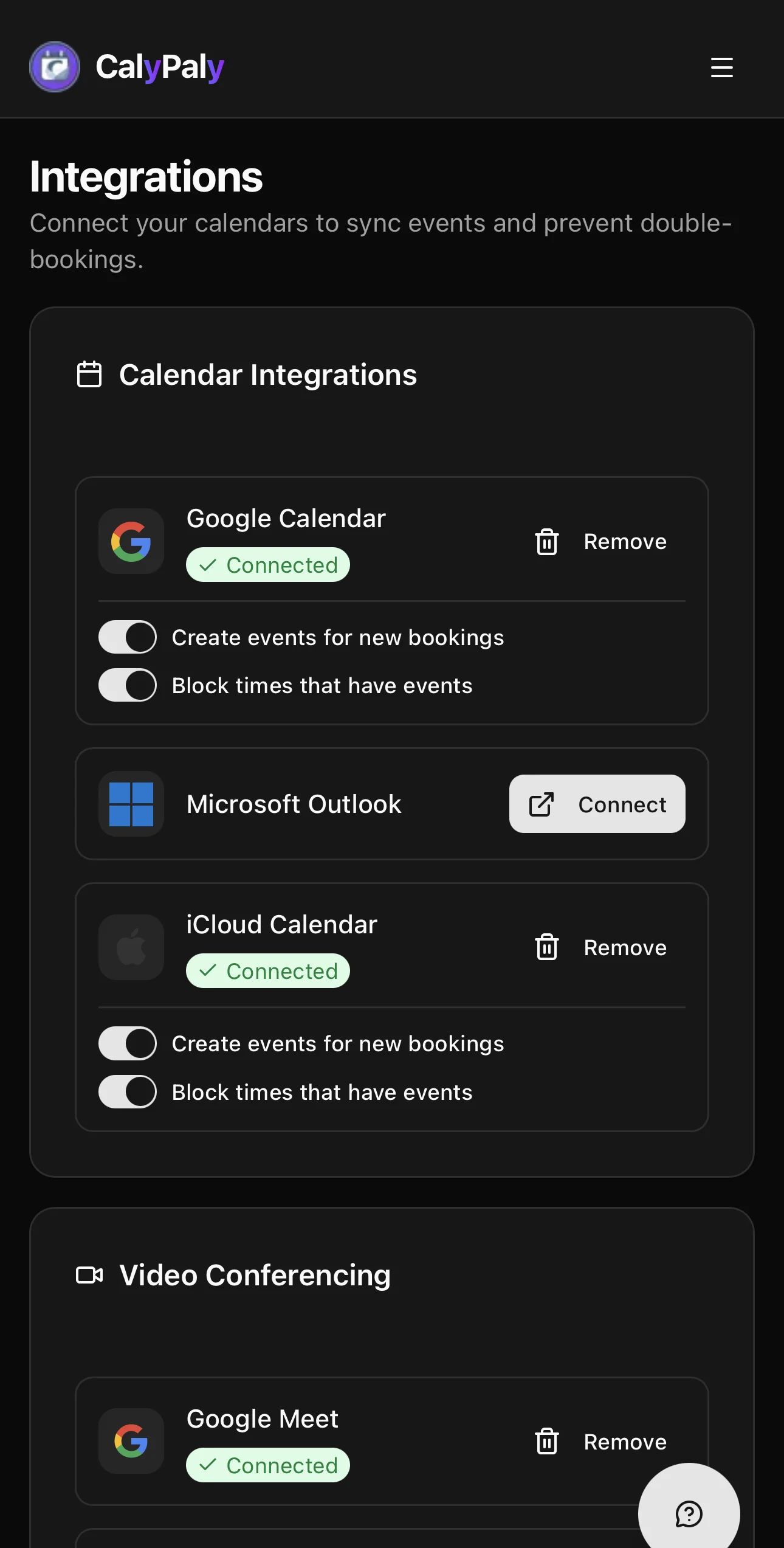The width and height of the screenshot is (784, 1548).
Task: Remove the iCloud Calendar integration
Action: coord(624,947)
